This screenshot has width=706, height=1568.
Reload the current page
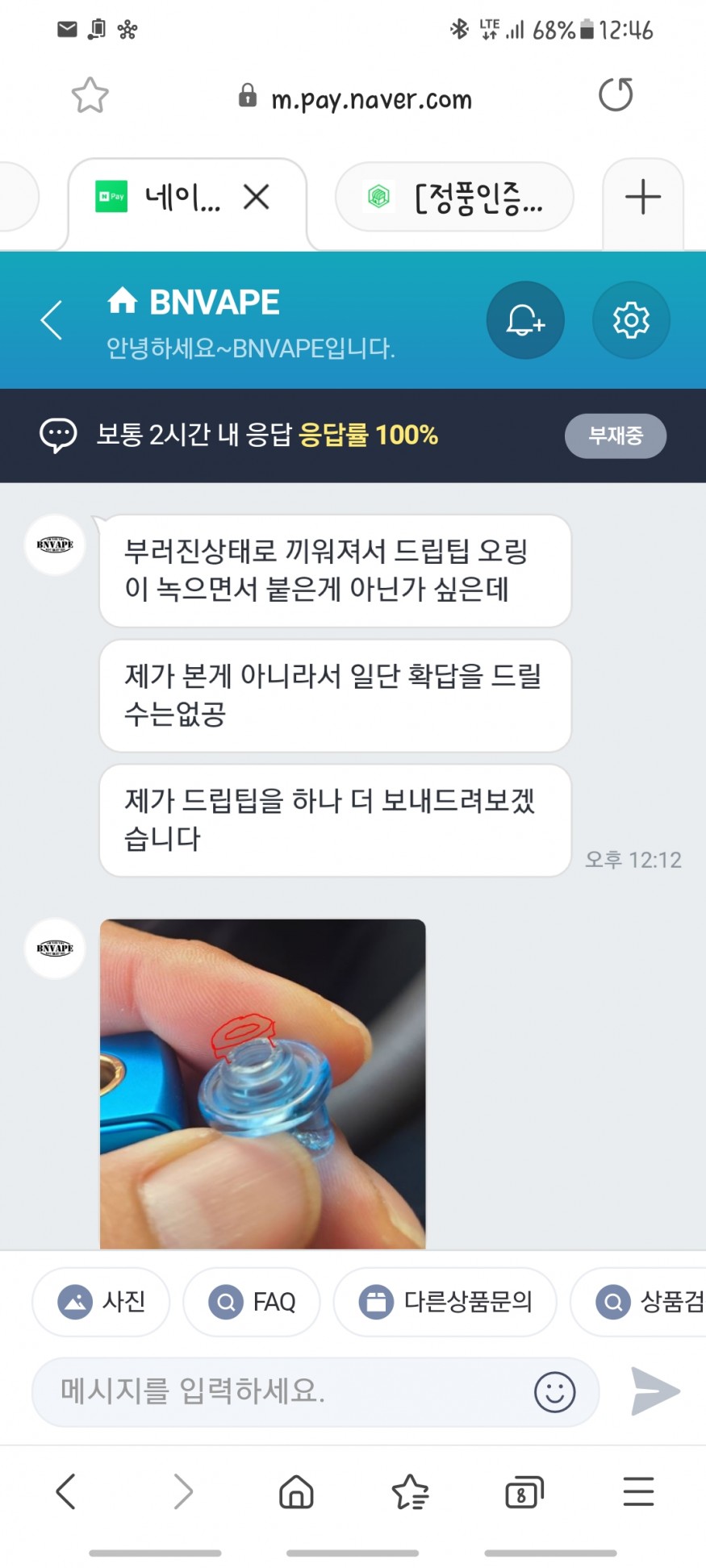coord(616,95)
